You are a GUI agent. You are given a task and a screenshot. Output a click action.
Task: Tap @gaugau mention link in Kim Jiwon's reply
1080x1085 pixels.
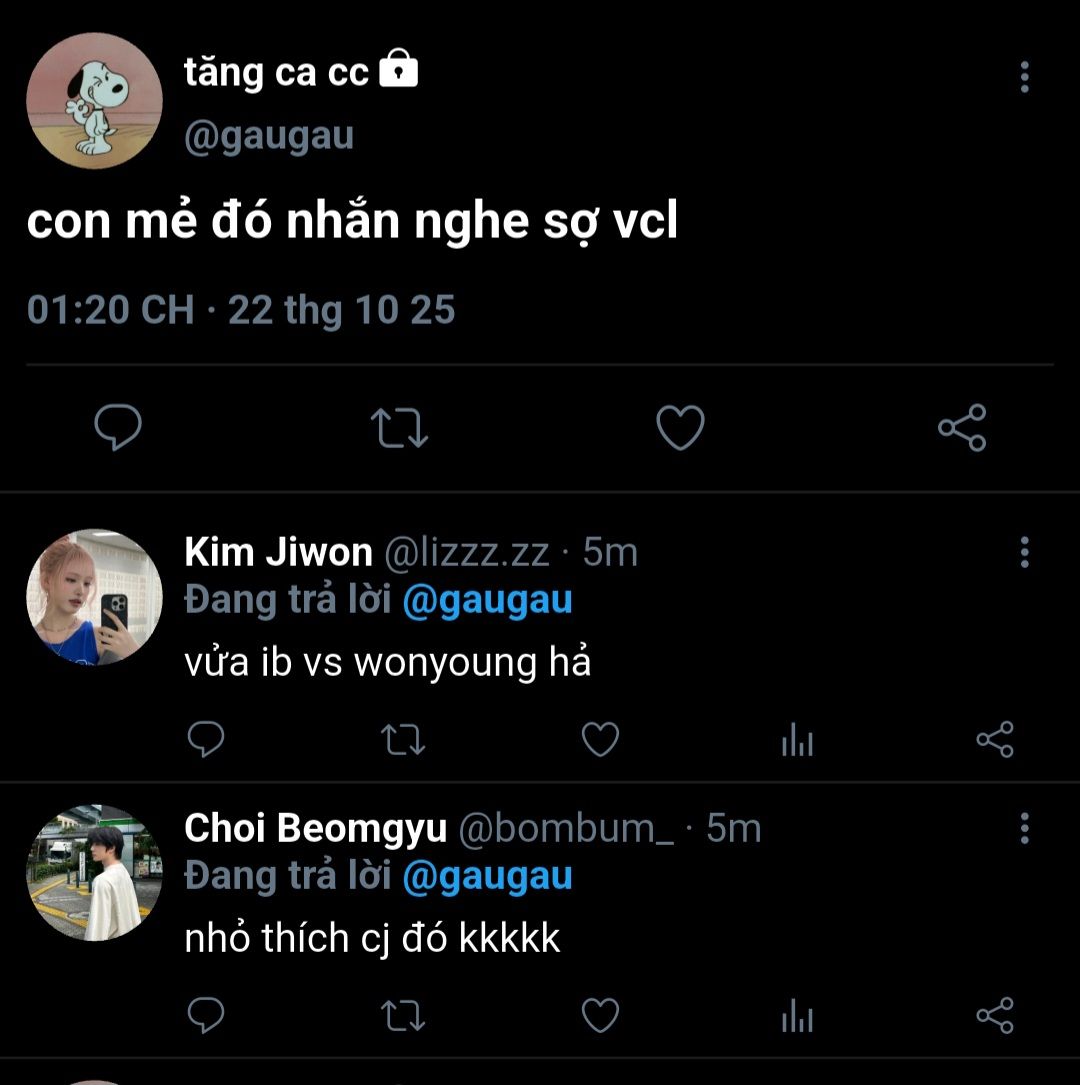(487, 600)
